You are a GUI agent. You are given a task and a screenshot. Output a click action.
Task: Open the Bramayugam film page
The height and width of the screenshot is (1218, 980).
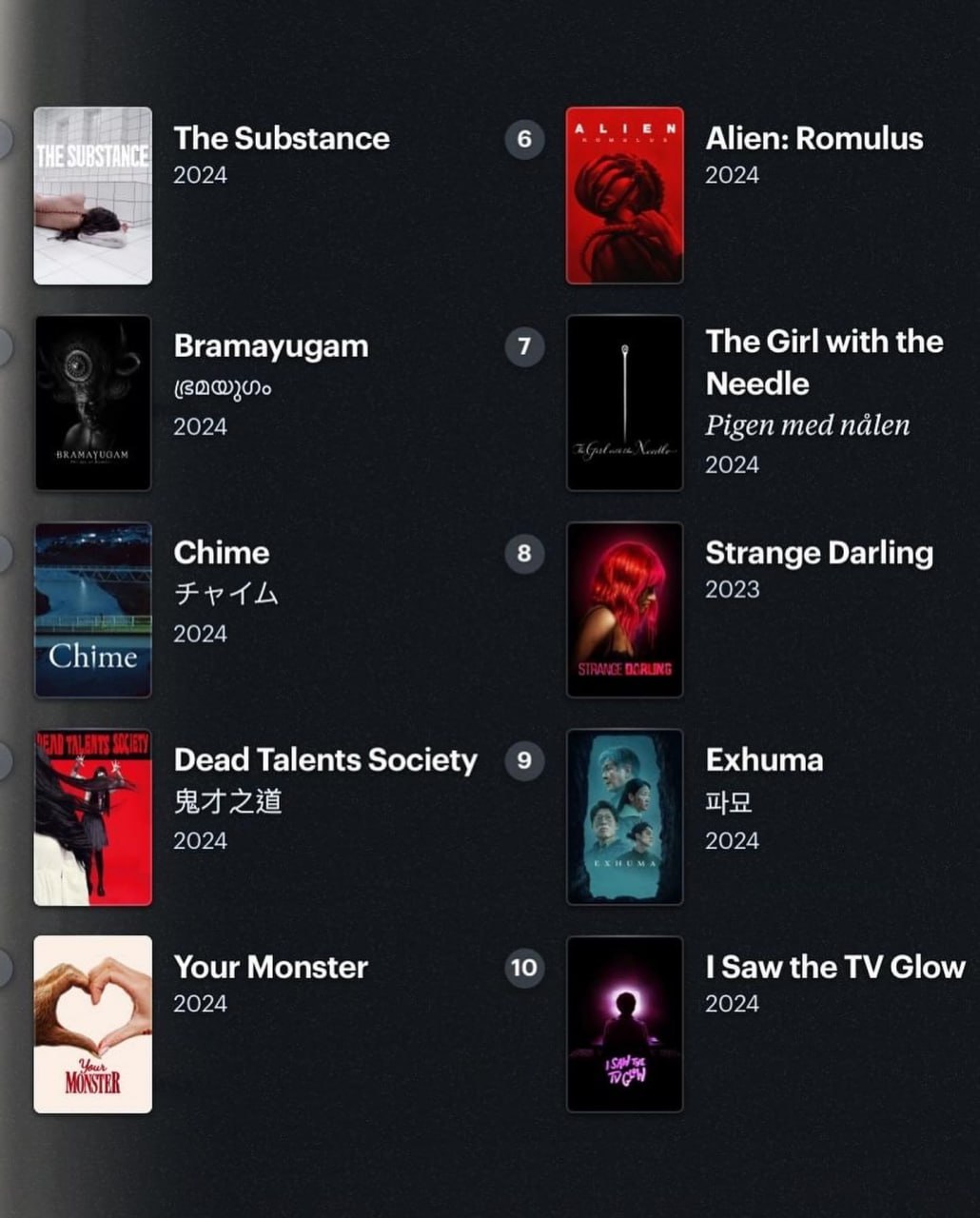click(x=271, y=346)
